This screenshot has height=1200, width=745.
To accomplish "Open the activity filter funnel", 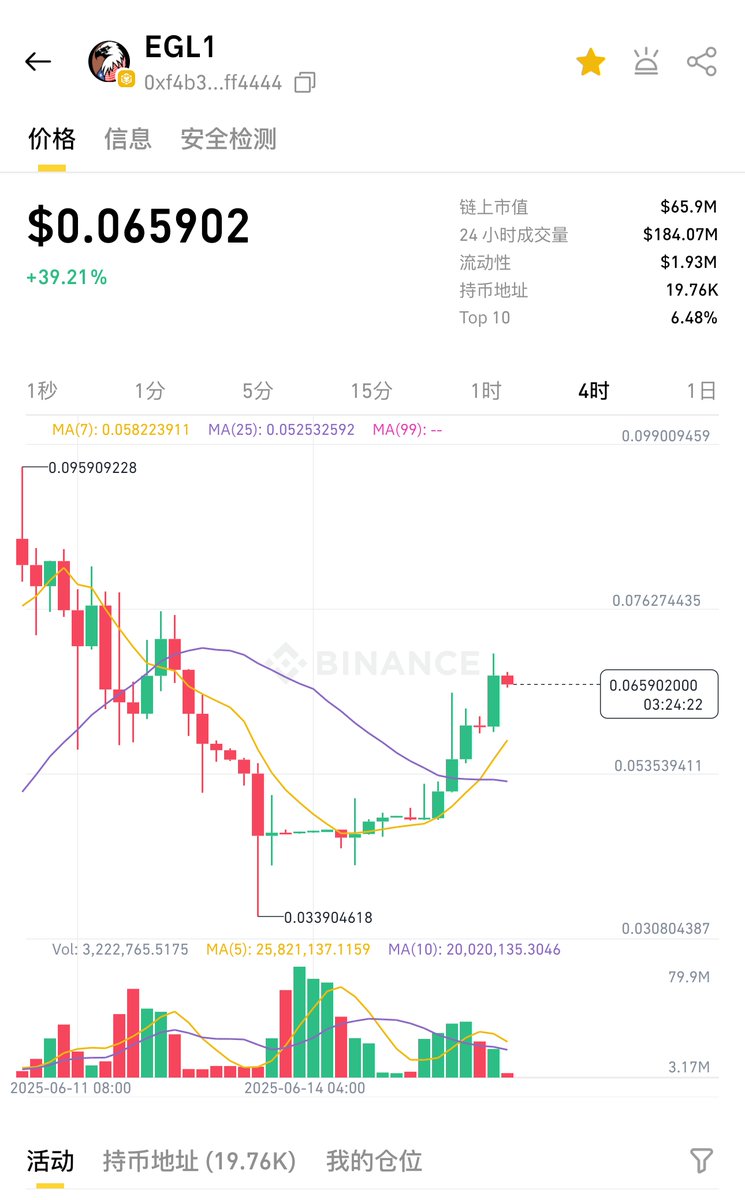I will (x=701, y=1161).
